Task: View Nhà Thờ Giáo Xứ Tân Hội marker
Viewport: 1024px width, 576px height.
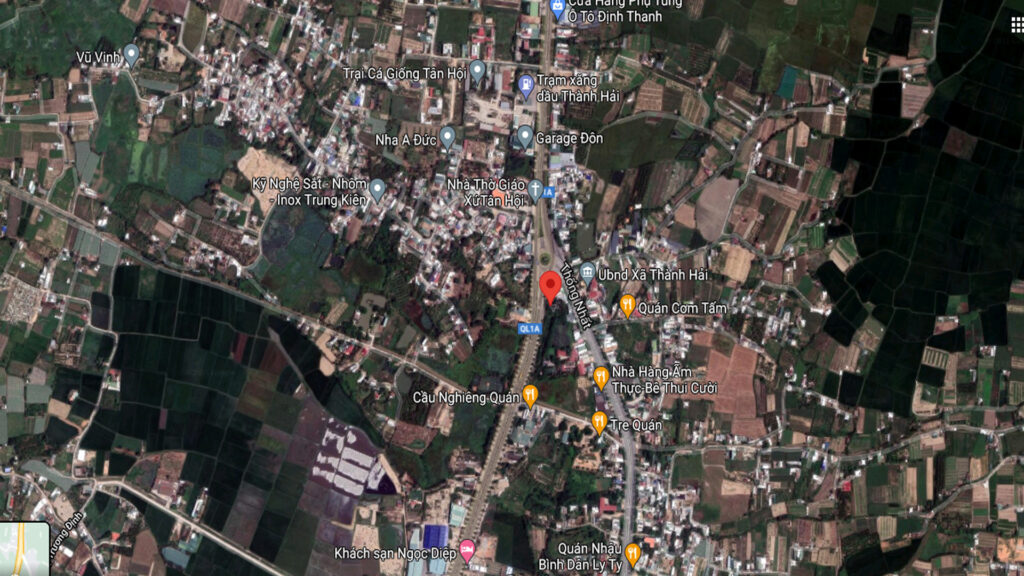Action: coord(536,188)
